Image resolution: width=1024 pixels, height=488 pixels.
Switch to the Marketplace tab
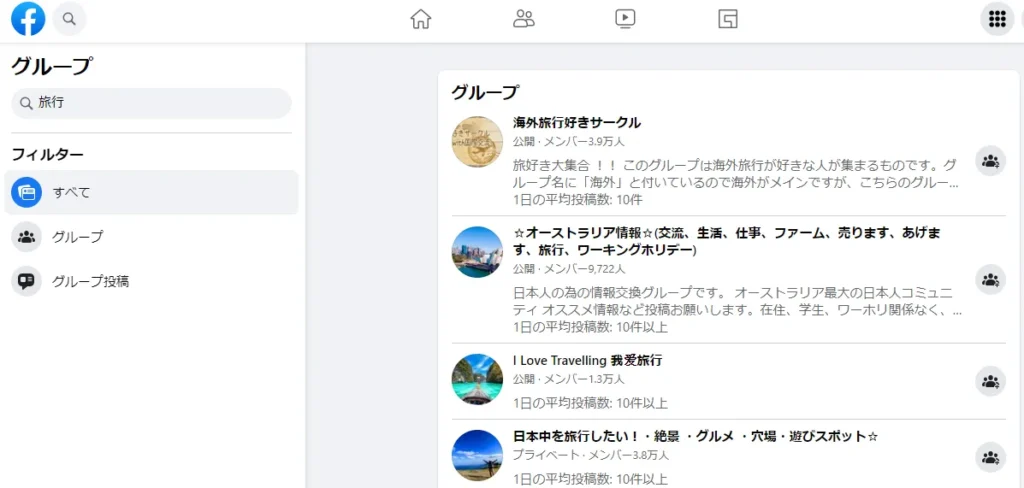[x=728, y=18]
